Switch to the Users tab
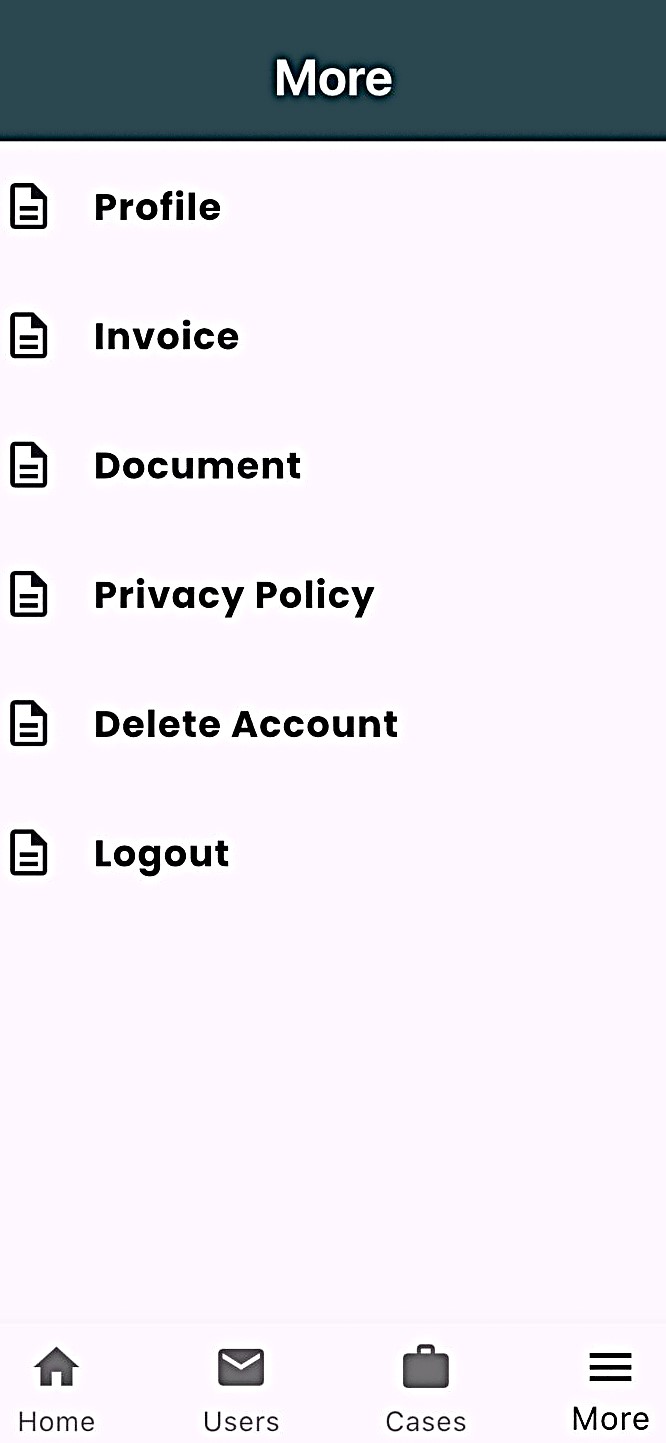Viewport: 666px width, 1443px height. click(241, 1388)
